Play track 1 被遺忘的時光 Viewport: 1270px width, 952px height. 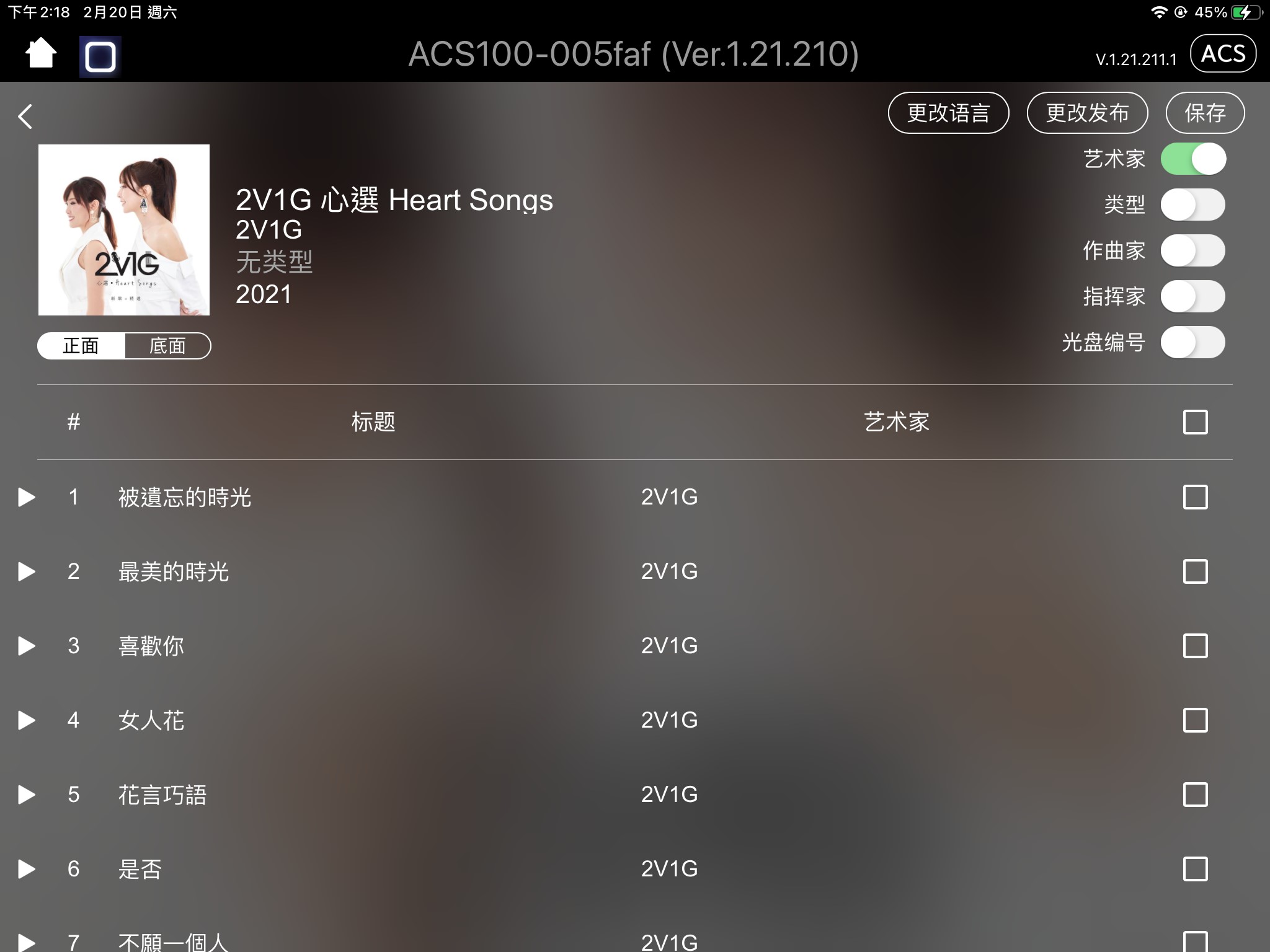(x=26, y=497)
